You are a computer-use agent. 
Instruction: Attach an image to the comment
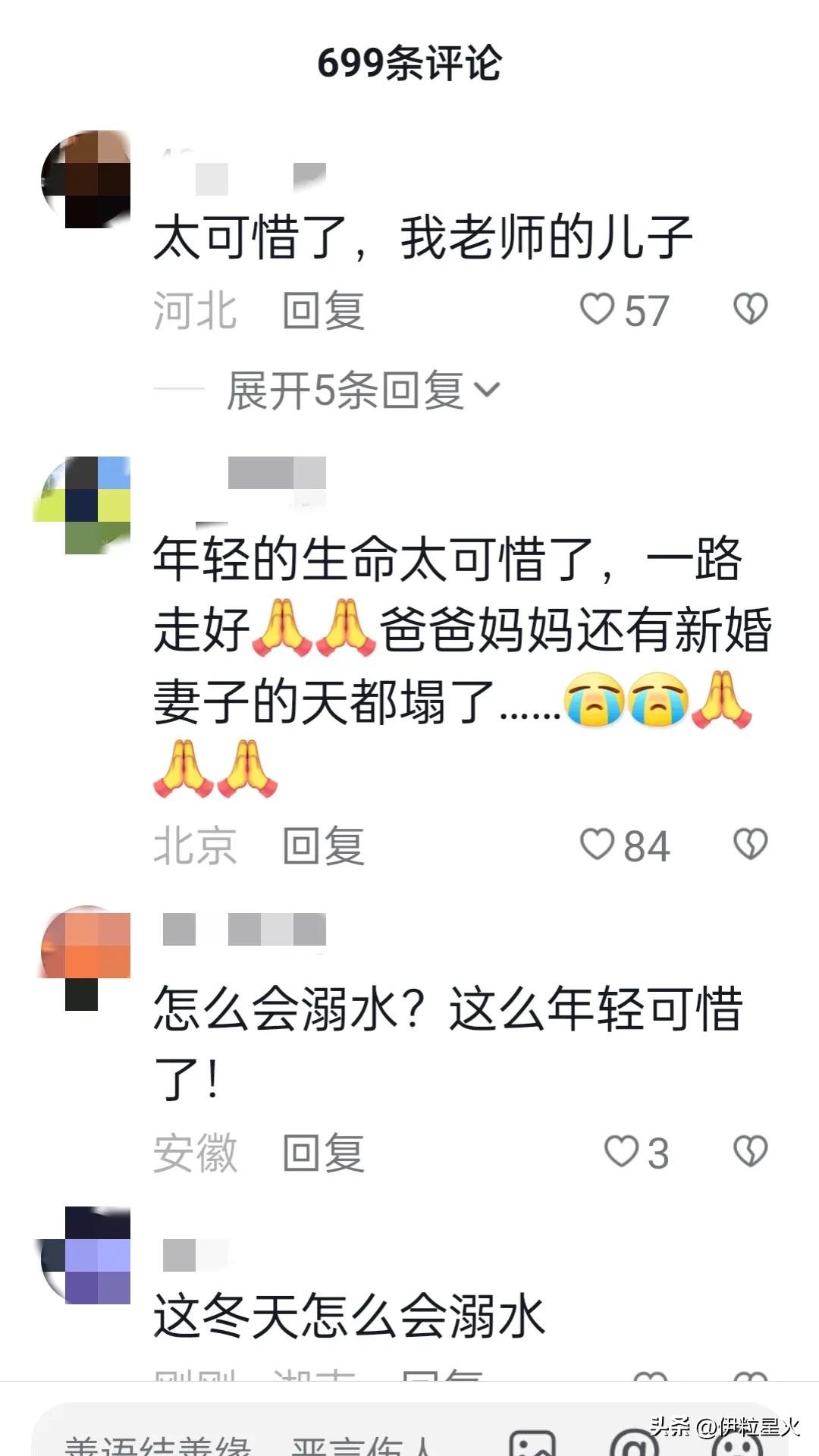click(532, 1441)
